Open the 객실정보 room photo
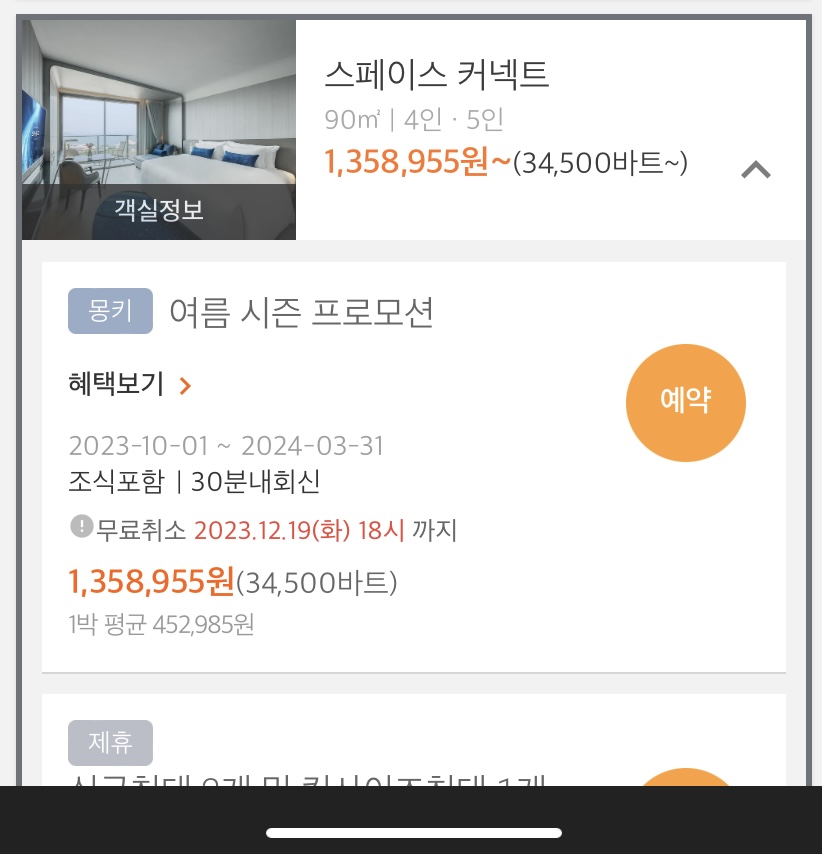 [x=159, y=130]
